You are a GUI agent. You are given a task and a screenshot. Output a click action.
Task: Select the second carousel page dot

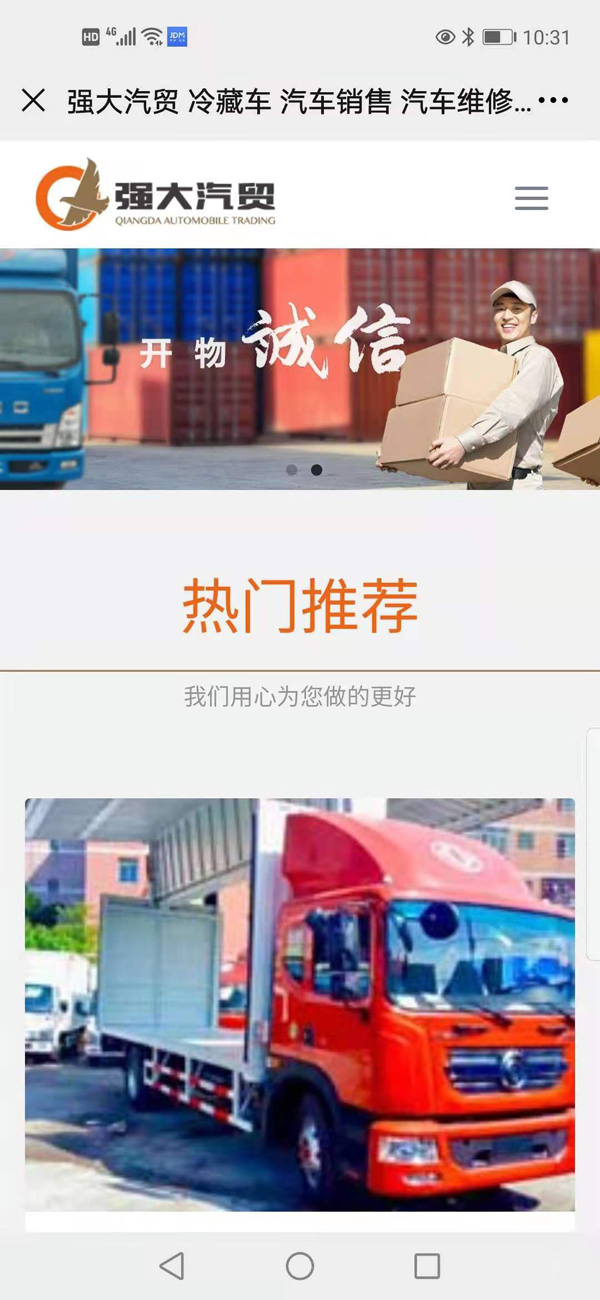[316, 470]
